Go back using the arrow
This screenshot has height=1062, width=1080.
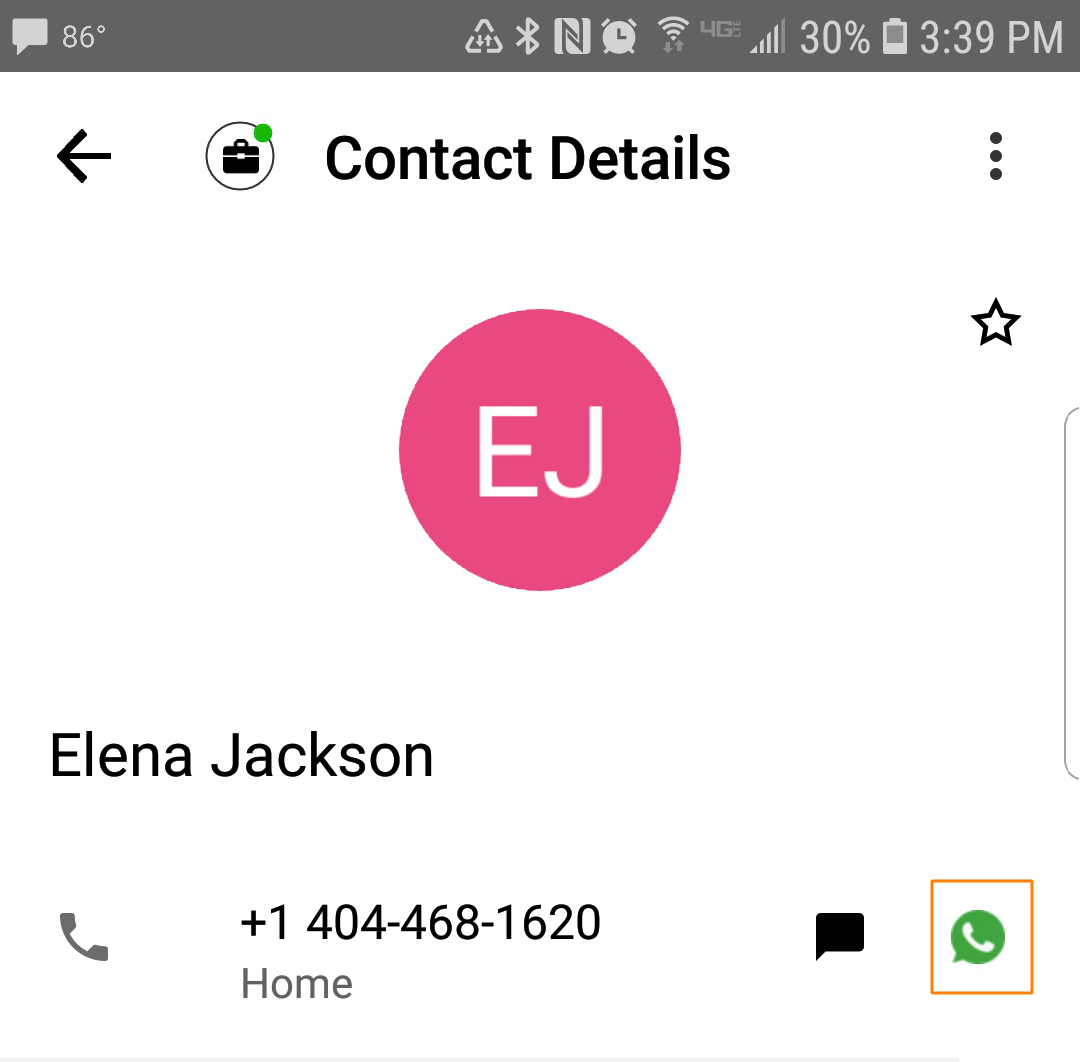pyautogui.click(x=84, y=157)
